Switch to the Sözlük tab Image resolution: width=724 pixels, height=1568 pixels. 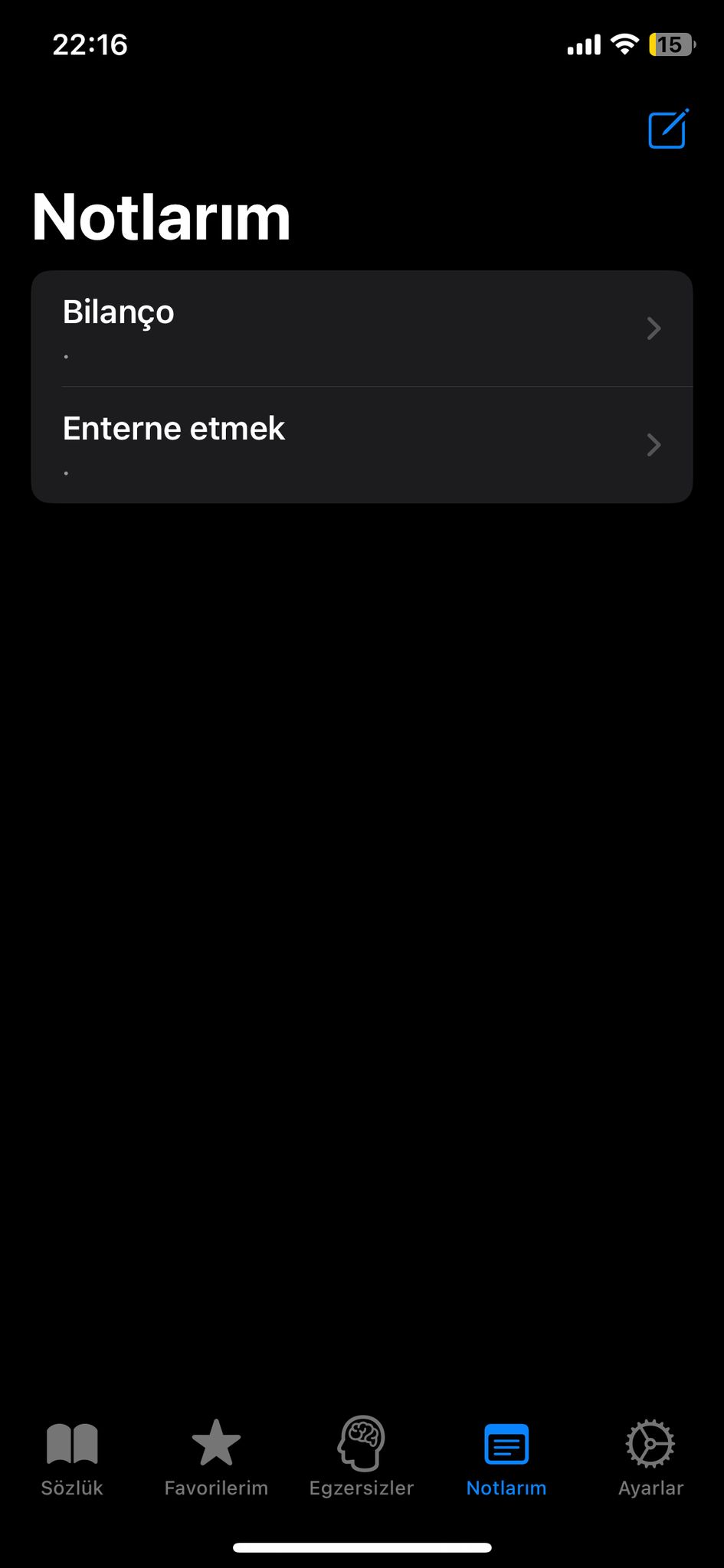click(72, 1459)
